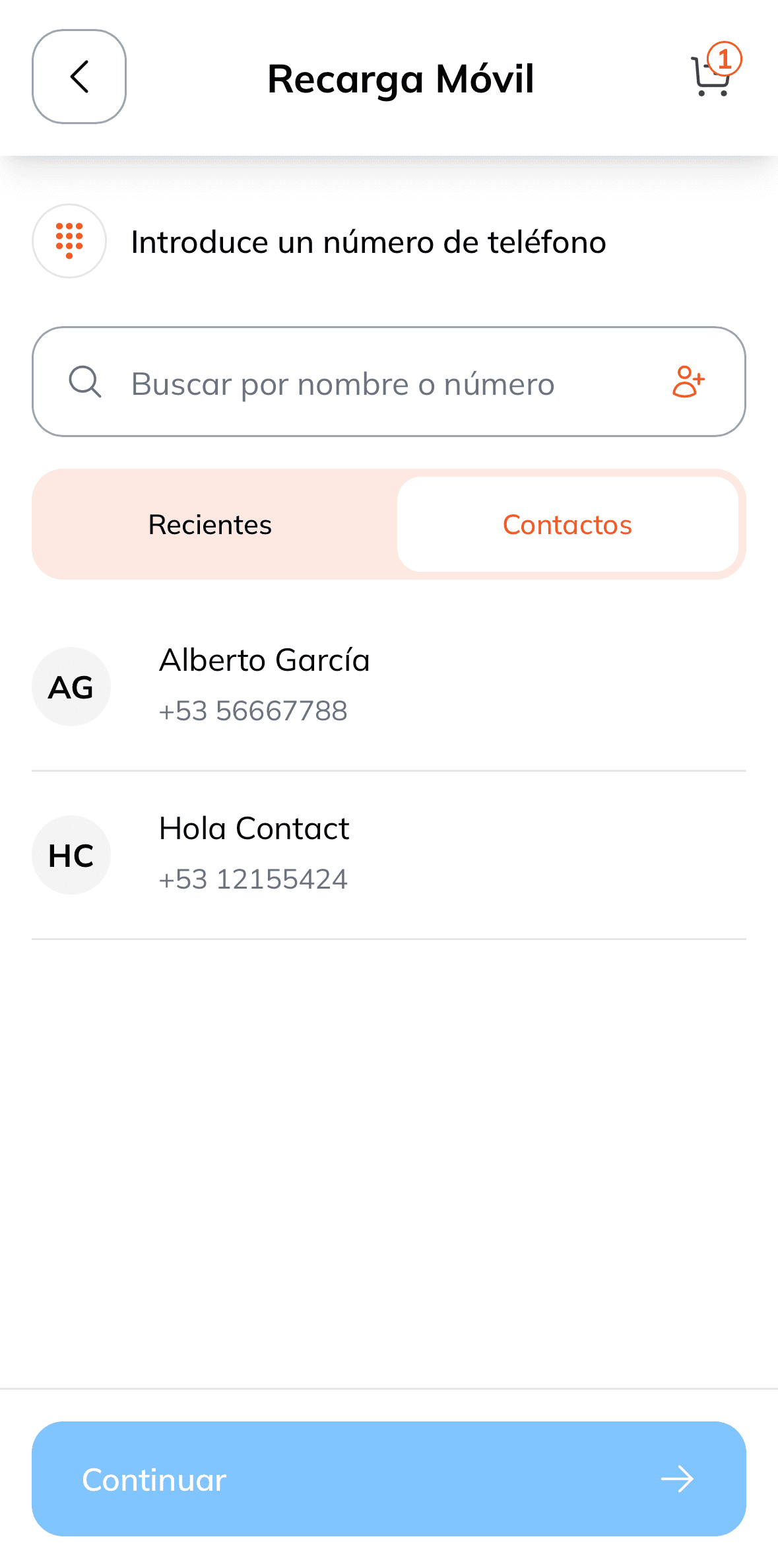Screen dimensions: 778x1568
Task: Select the AG avatar for Alberto García
Action: [71, 687]
